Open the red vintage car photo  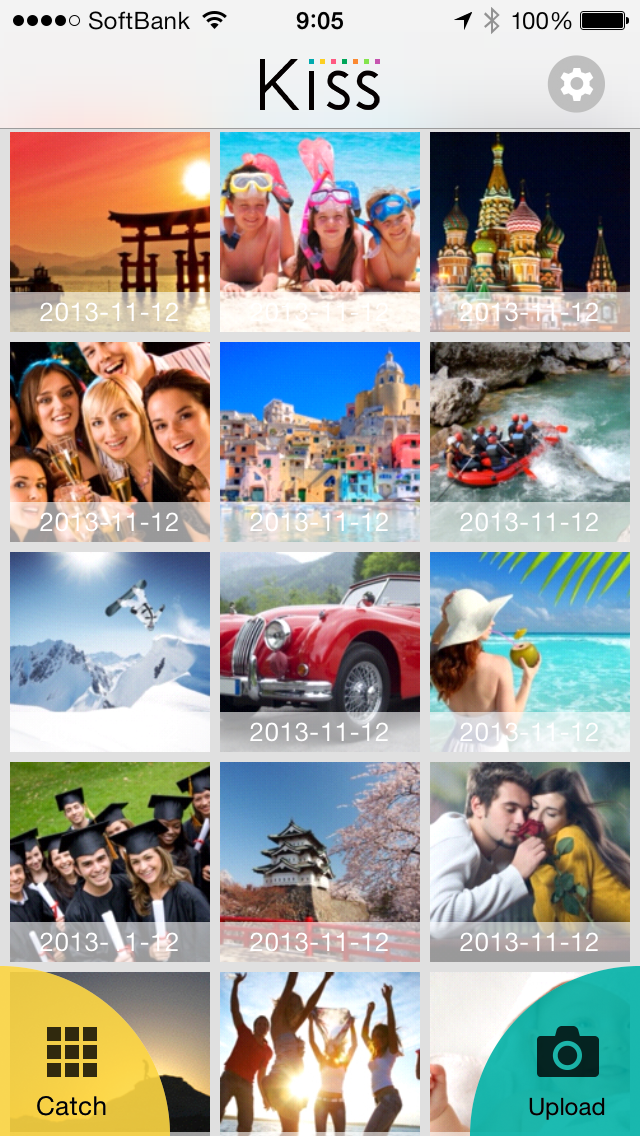pyautogui.click(x=320, y=652)
